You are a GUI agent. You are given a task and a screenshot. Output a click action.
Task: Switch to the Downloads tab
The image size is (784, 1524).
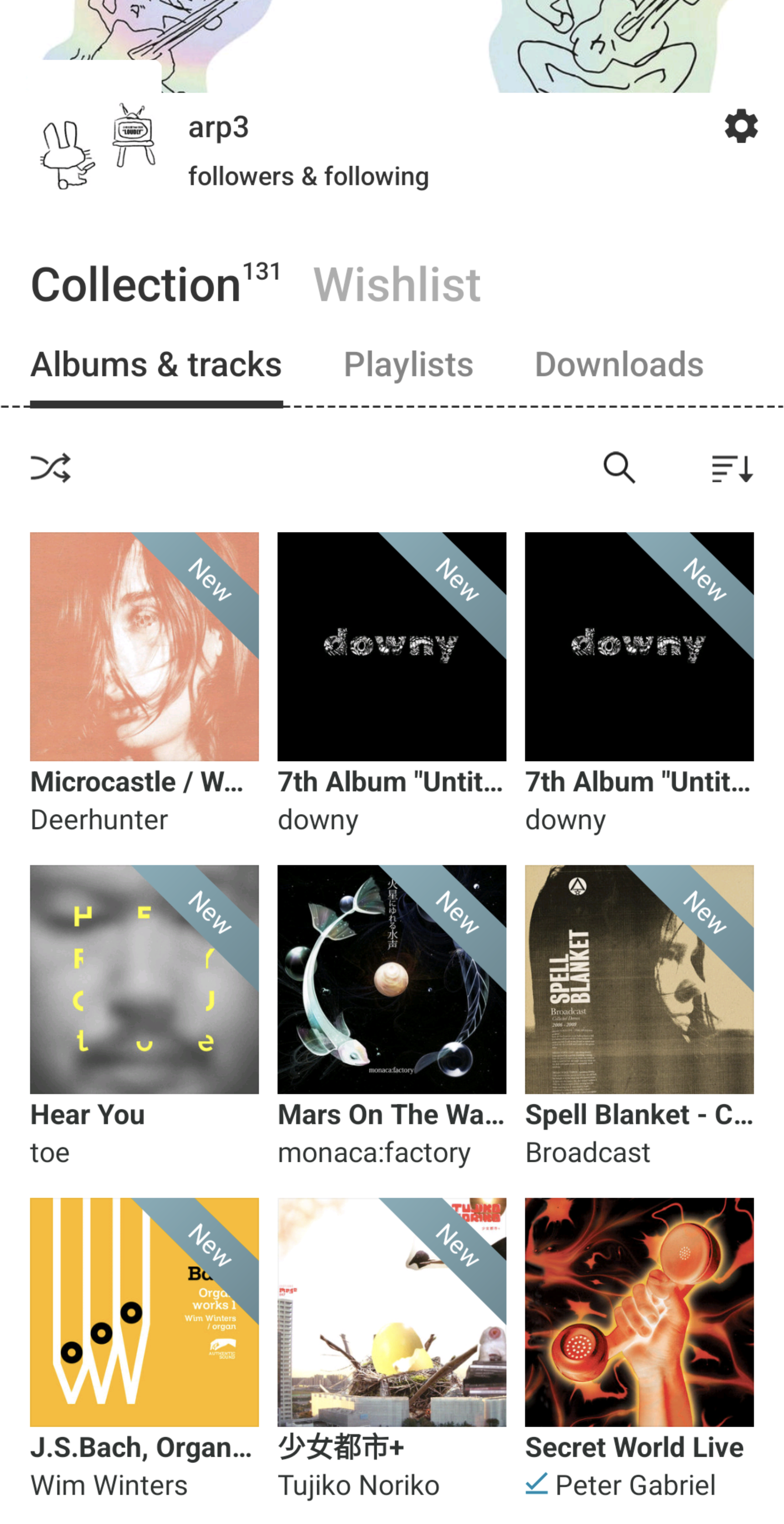click(x=619, y=364)
